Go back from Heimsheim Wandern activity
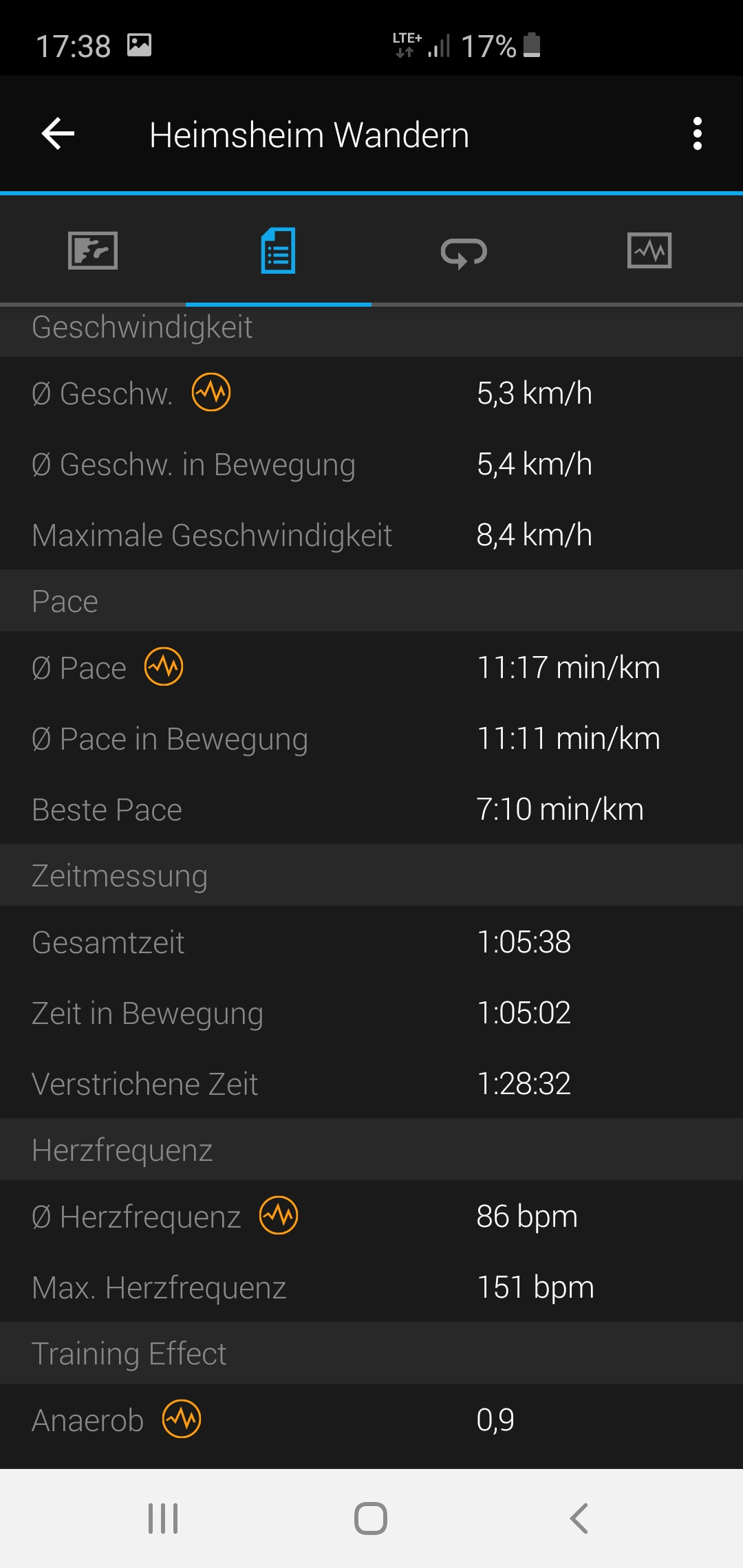 pyautogui.click(x=58, y=133)
